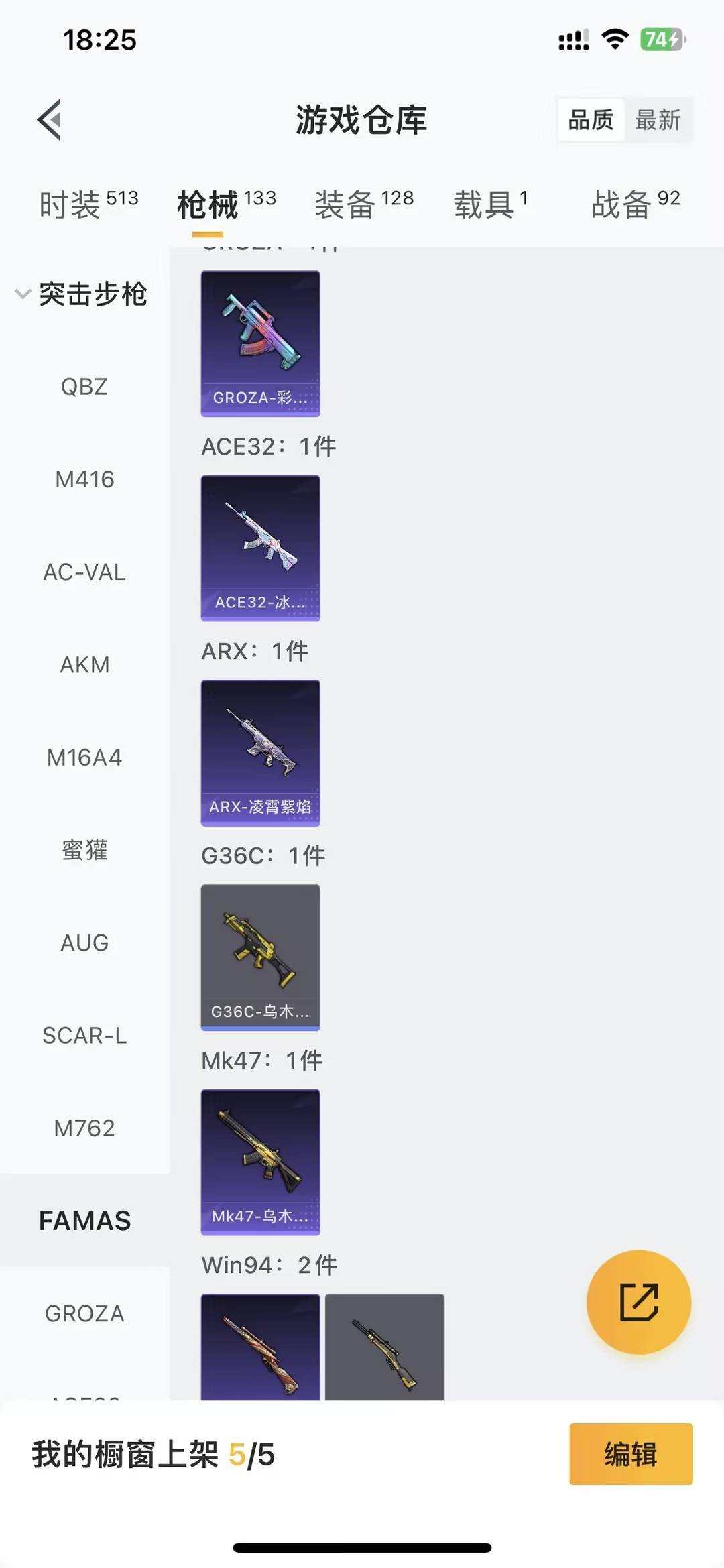Click the back arrow to exit warehouse
Image resolution: width=724 pixels, height=1568 pixels.
49,121
